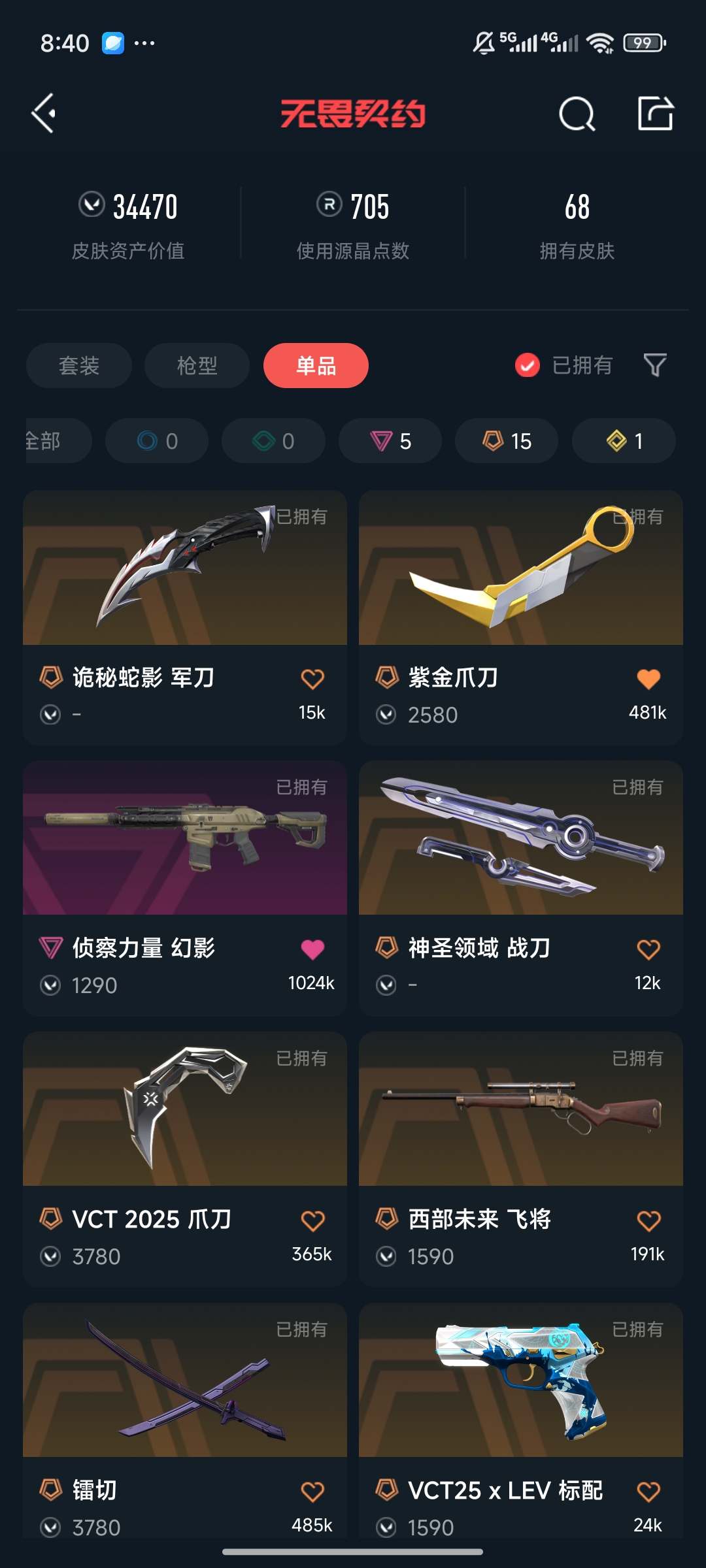Select the 全部 rarity chip
Viewport: 706px width, 1568px height.
pos(52,441)
